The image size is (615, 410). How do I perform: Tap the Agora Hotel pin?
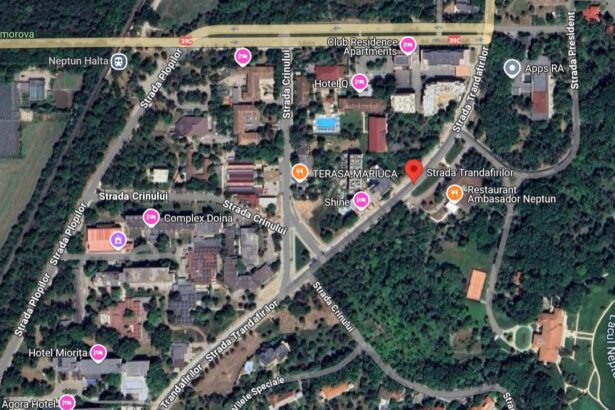67,402
